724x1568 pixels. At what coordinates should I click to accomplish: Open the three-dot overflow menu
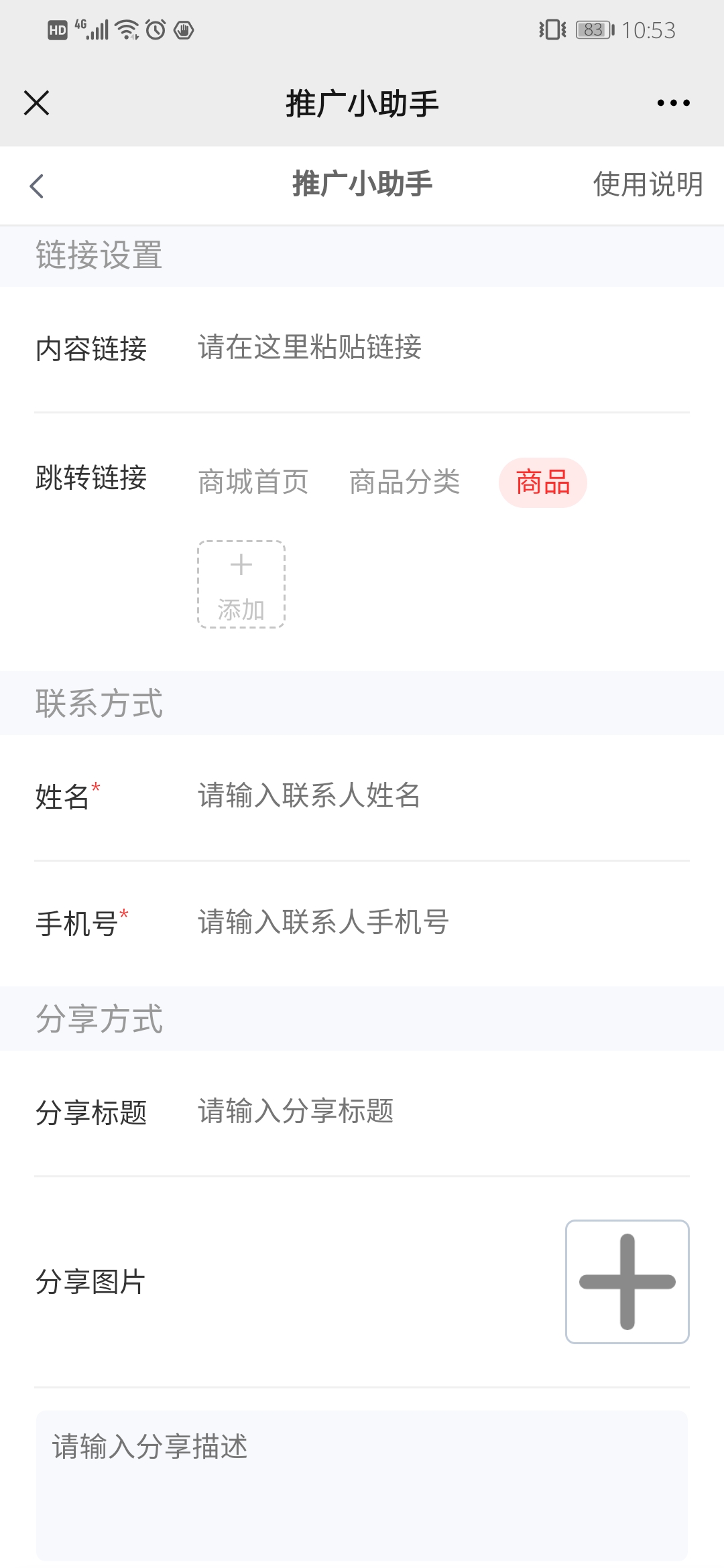coord(673,103)
